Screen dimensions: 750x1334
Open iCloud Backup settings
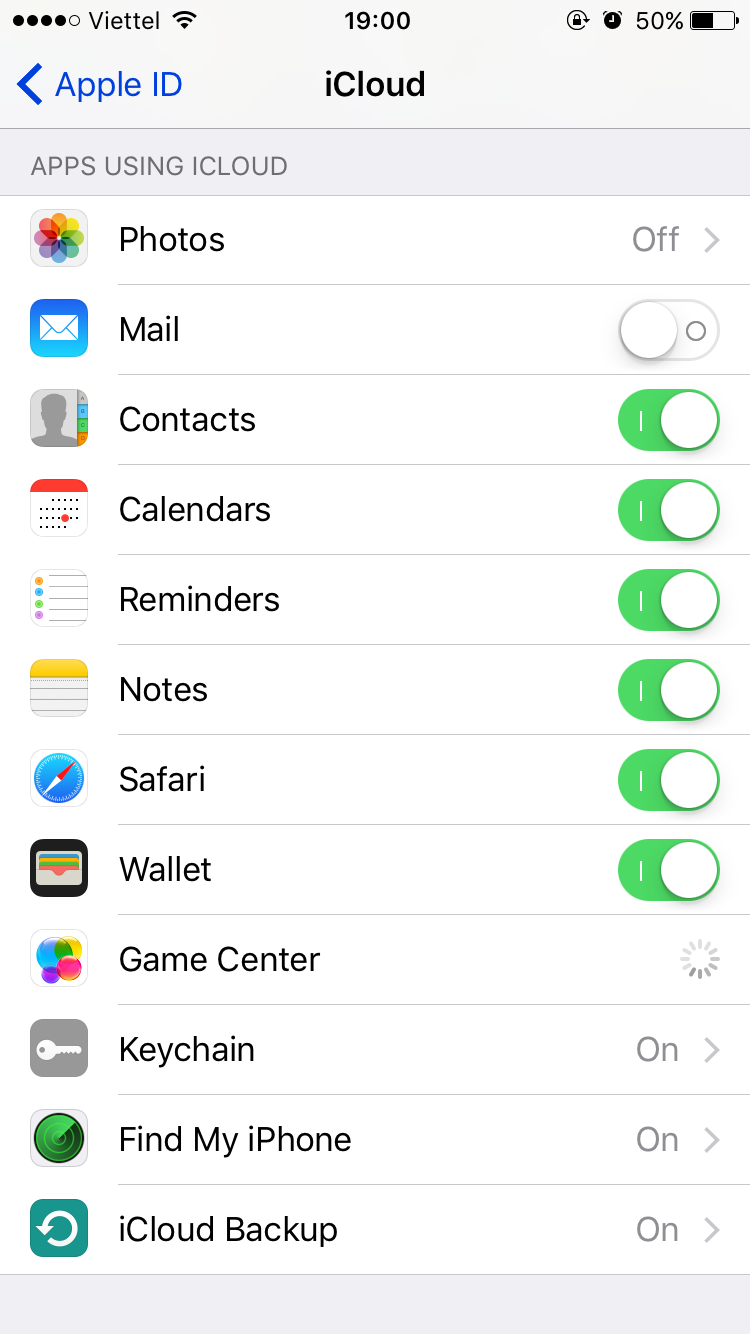tap(375, 1230)
